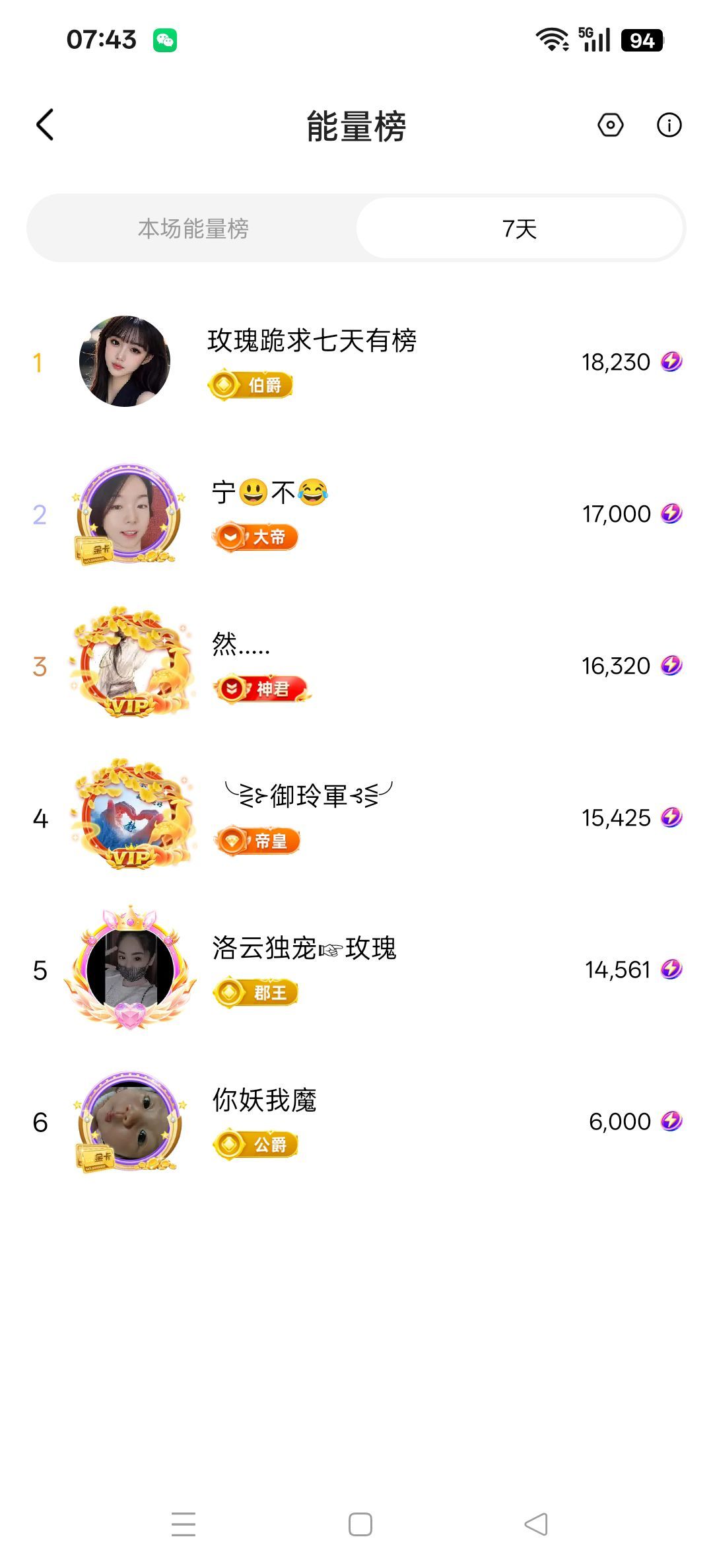Open the hexagon settings icon
This screenshot has width=713, height=1568.
point(610,125)
